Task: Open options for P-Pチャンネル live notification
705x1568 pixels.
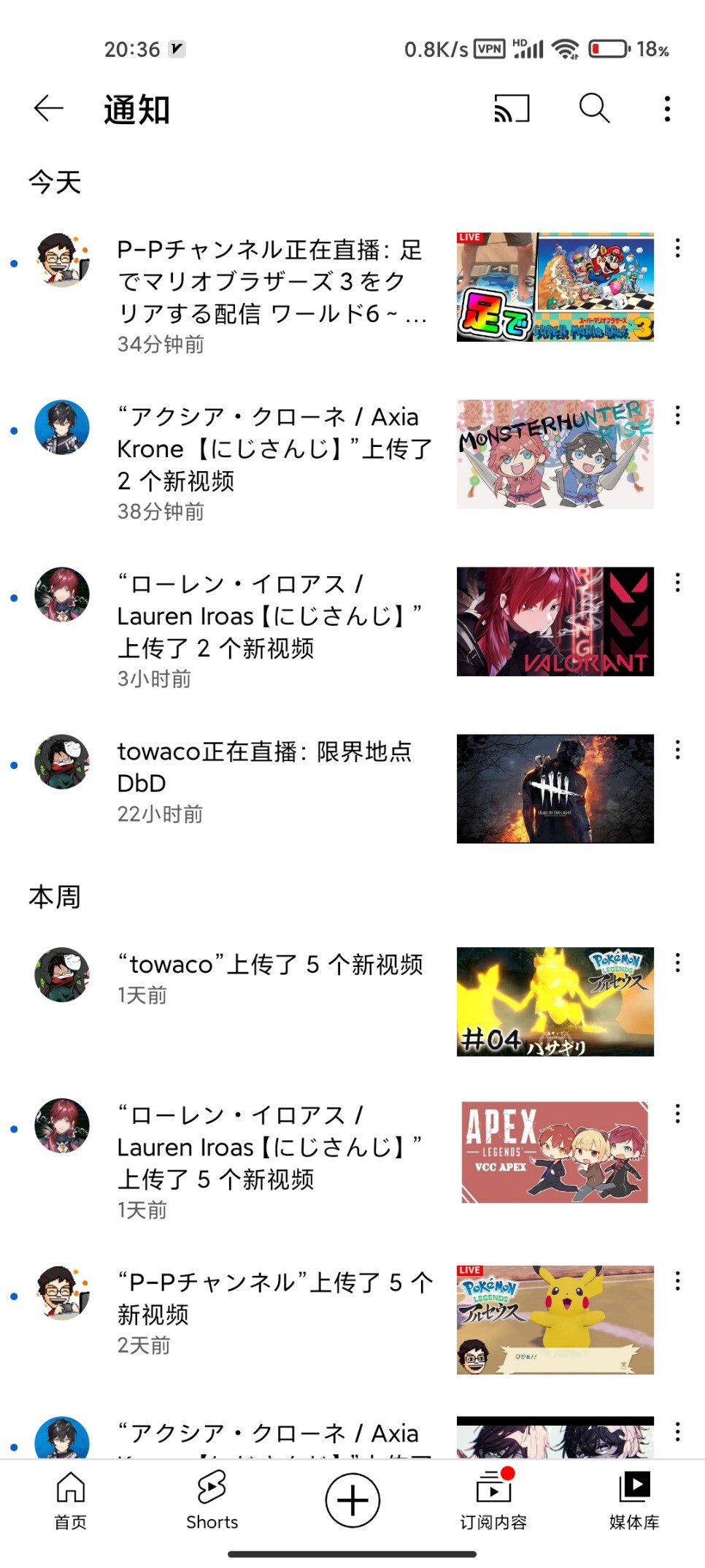Action: tap(678, 248)
